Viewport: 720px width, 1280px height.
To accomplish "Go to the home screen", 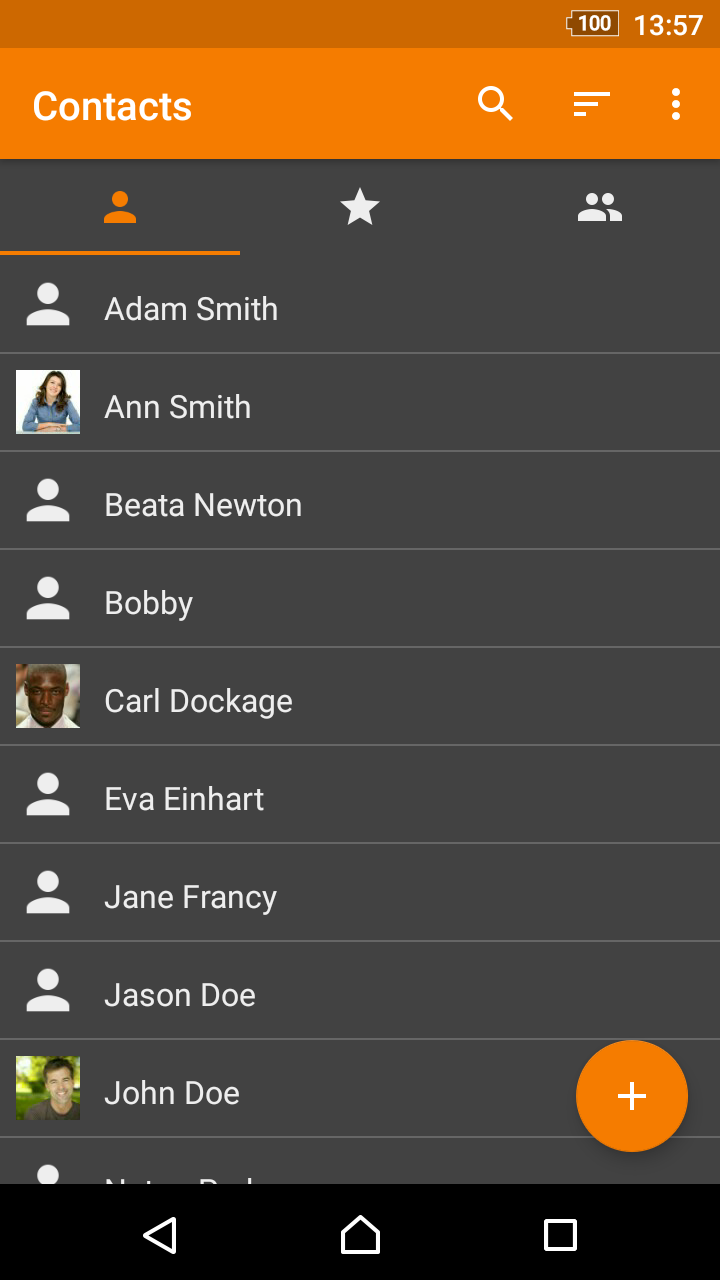I will 360,1235.
